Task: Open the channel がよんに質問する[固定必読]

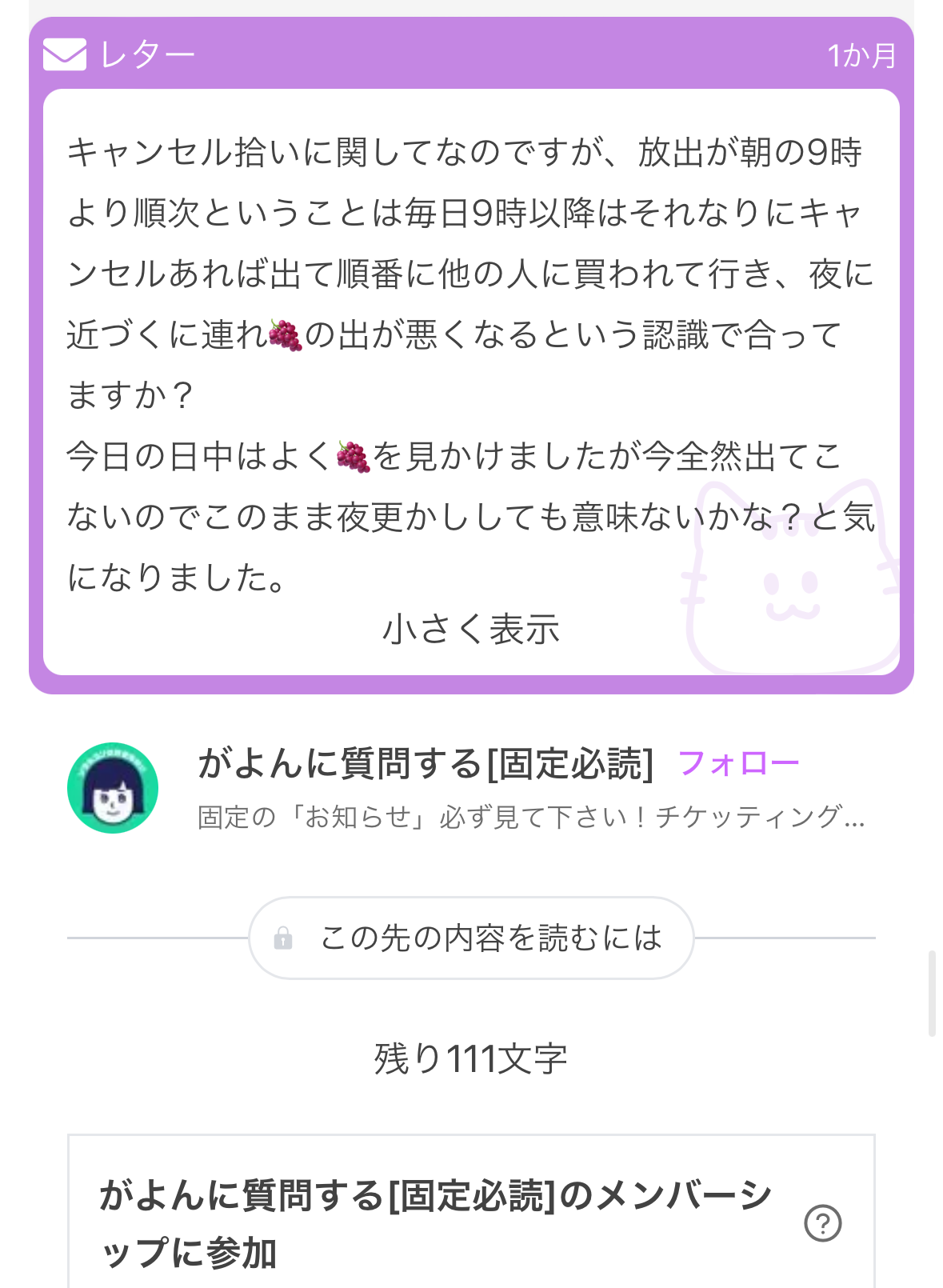Action: click(424, 763)
